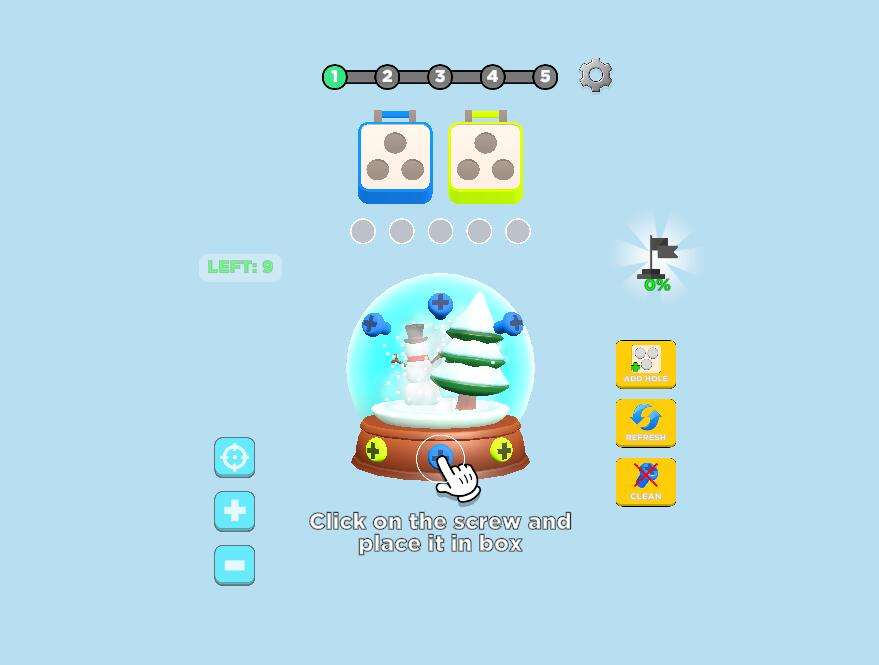This screenshot has height=665, width=879.
Task: Zoom out with the minus button
Action: click(x=234, y=565)
